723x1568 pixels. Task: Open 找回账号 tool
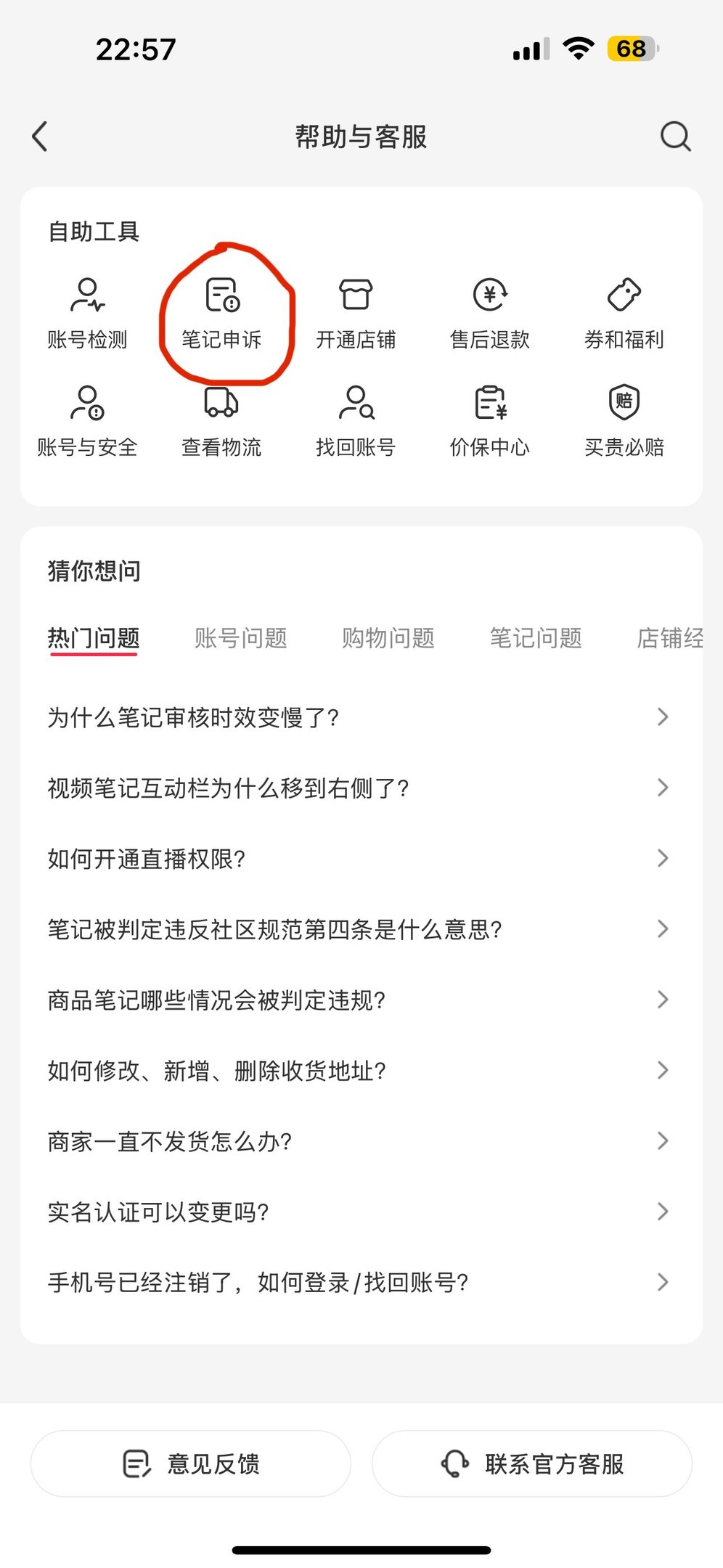click(x=356, y=421)
